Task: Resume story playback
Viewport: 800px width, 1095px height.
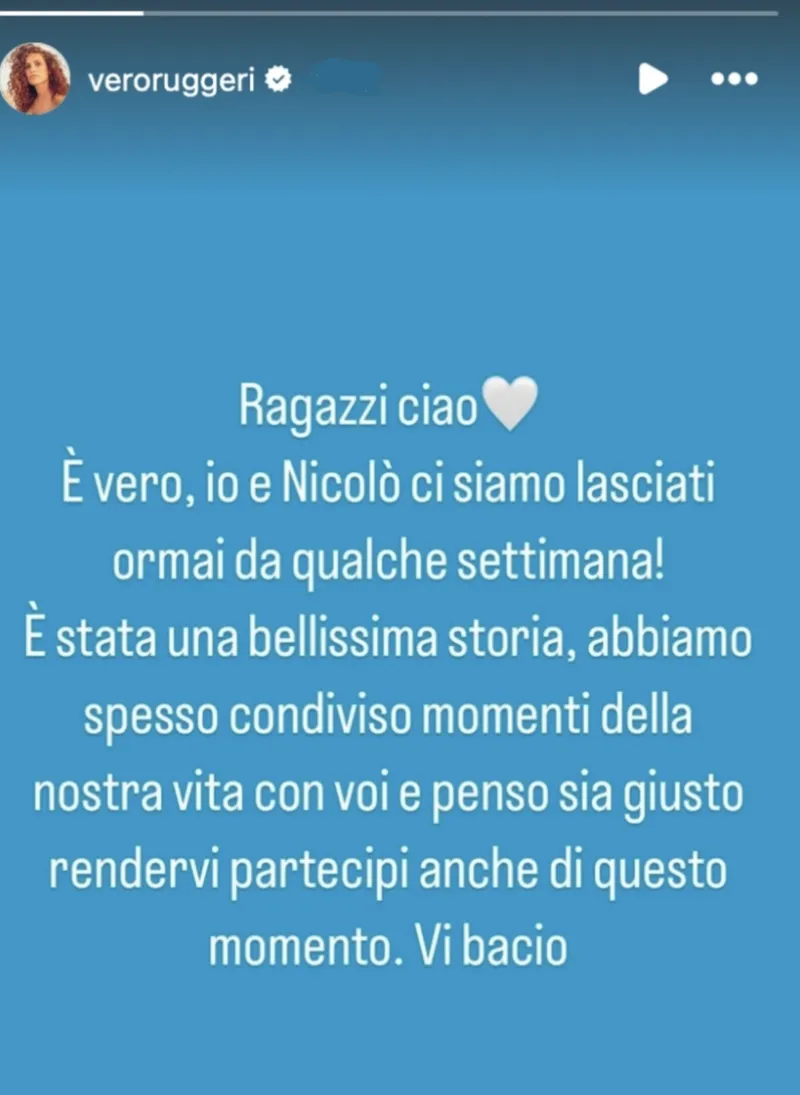Action: pos(653,79)
